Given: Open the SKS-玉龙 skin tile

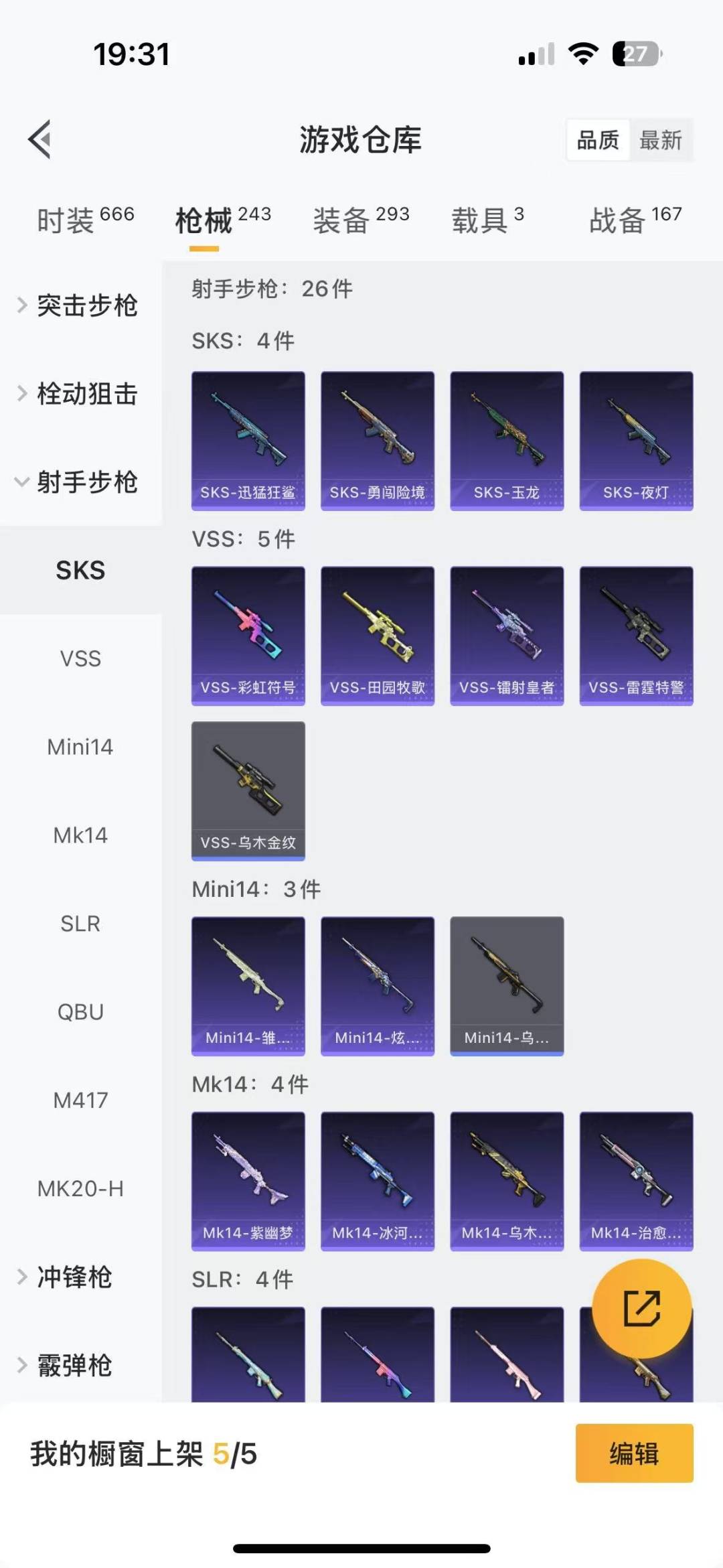Looking at the screenshot, I should coord(507,441).
